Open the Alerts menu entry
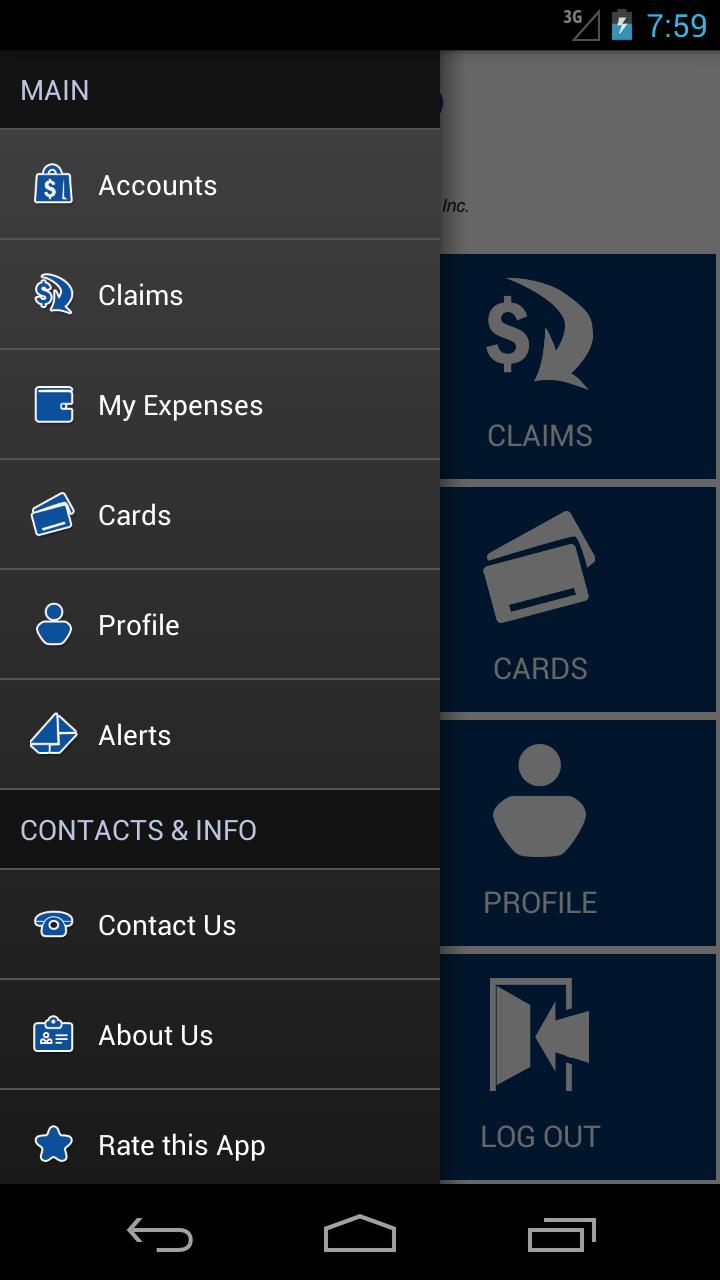 pyautogui.click(x=135, y=735)
